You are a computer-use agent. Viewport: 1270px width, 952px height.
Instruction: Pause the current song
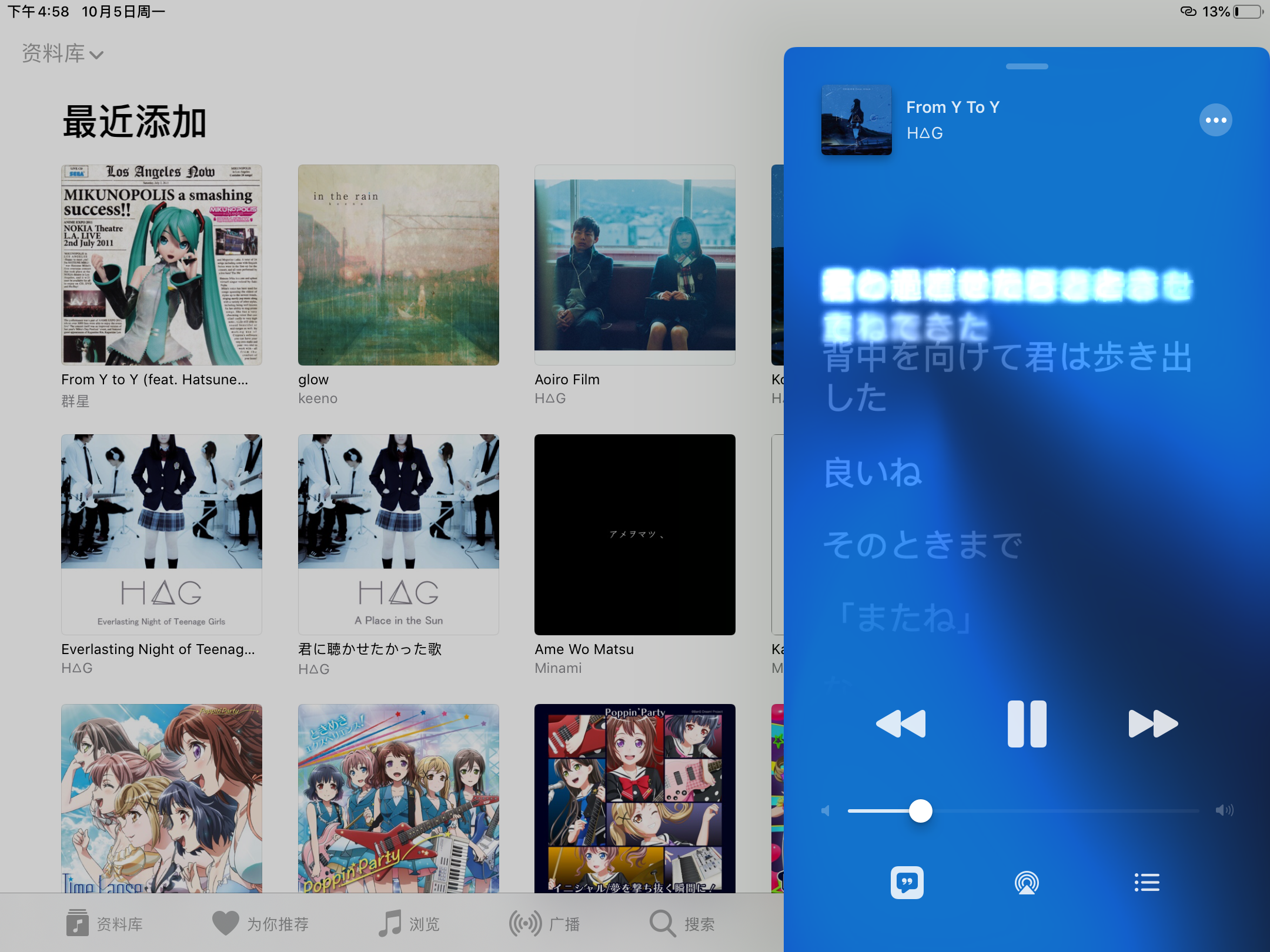[1027, 723]
